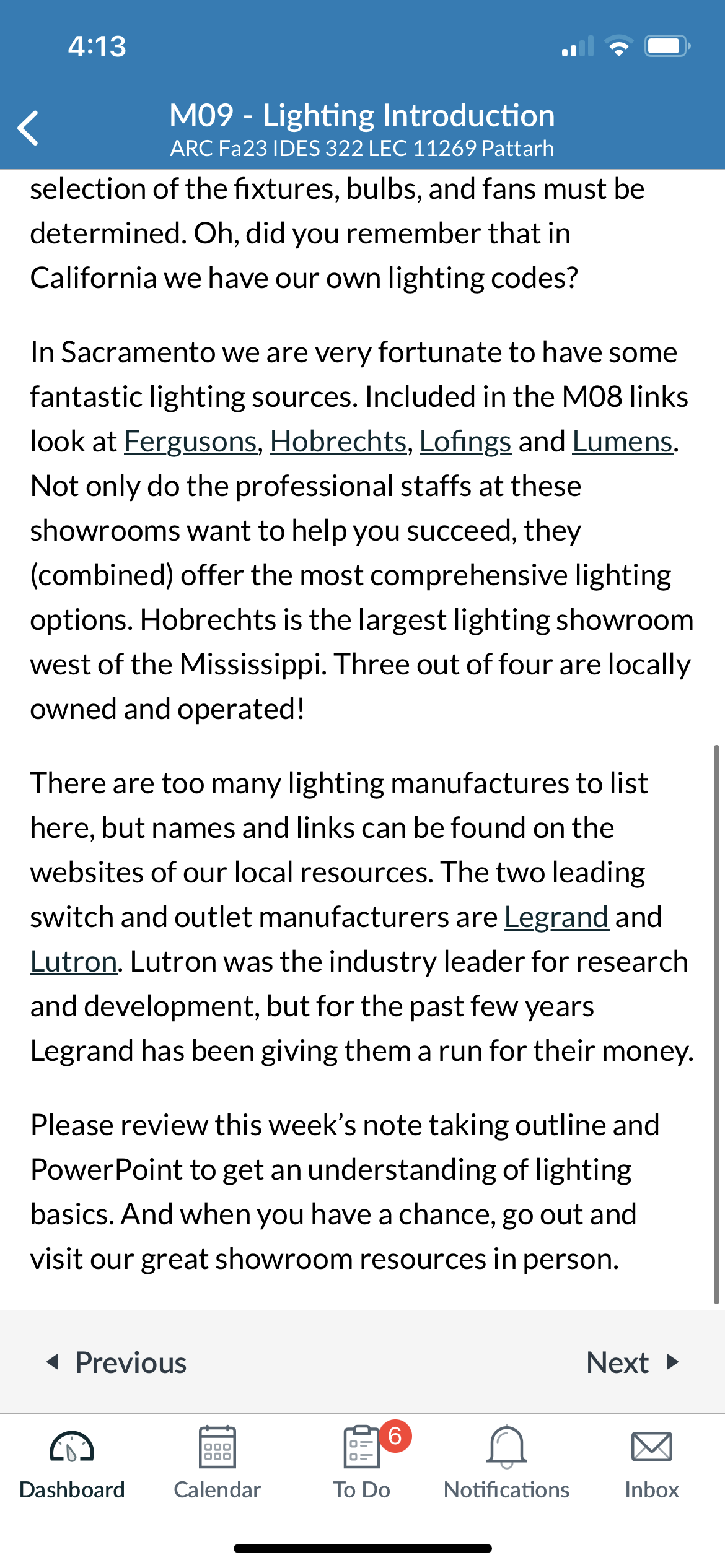Follow the Lutron link
This screenshot has height=1568, width=725.
(x=74, y=962)
